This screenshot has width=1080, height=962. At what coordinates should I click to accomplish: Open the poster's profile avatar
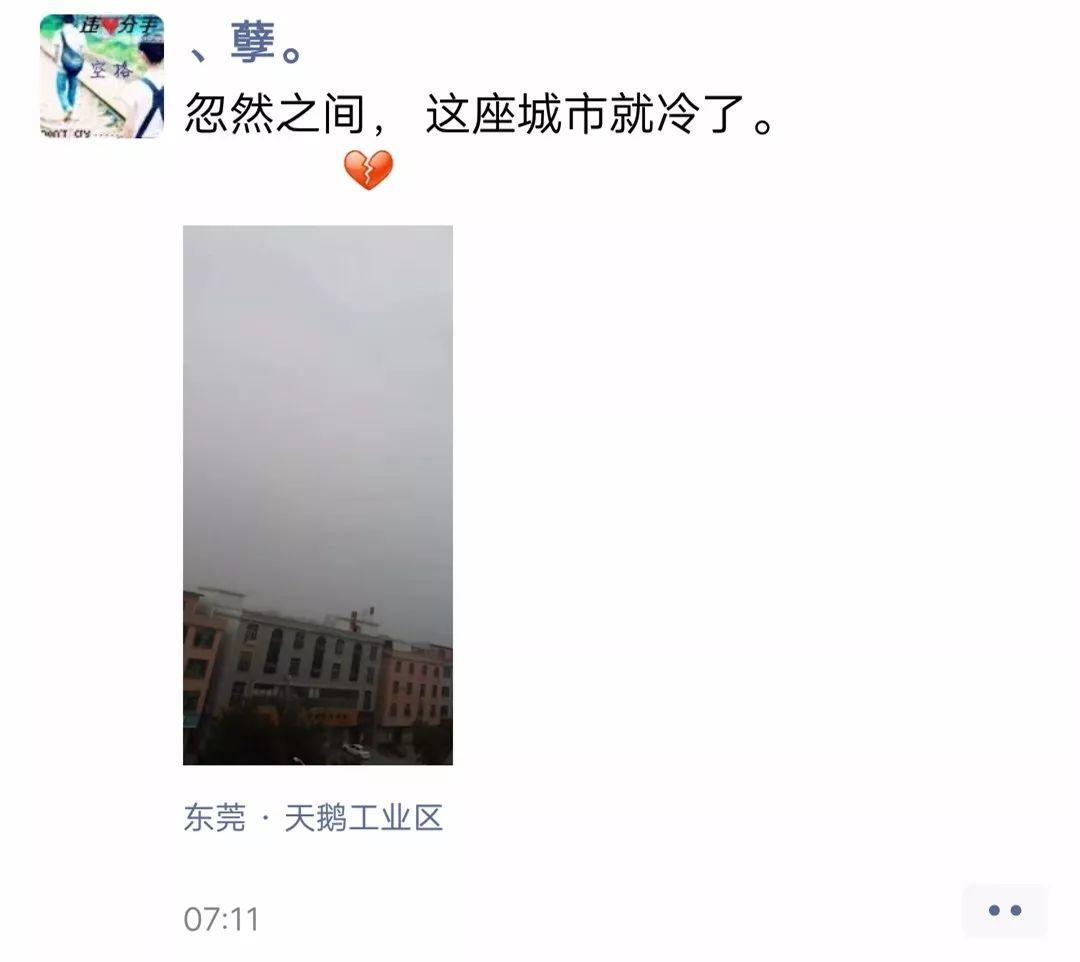tap(102, 76)
